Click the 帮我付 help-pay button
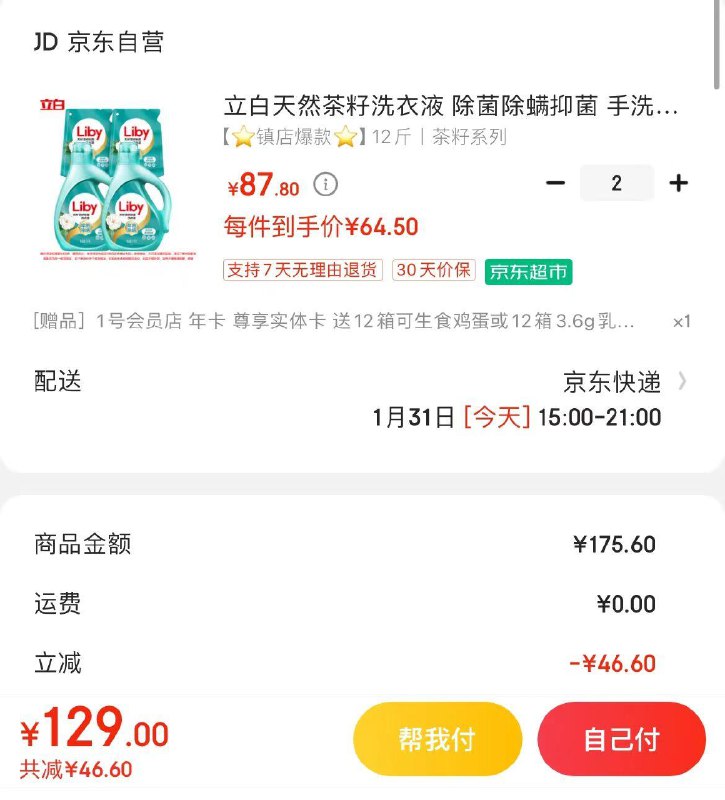This screenshot has width=725, height=800. pyautogui.click(x=436, y=738)
